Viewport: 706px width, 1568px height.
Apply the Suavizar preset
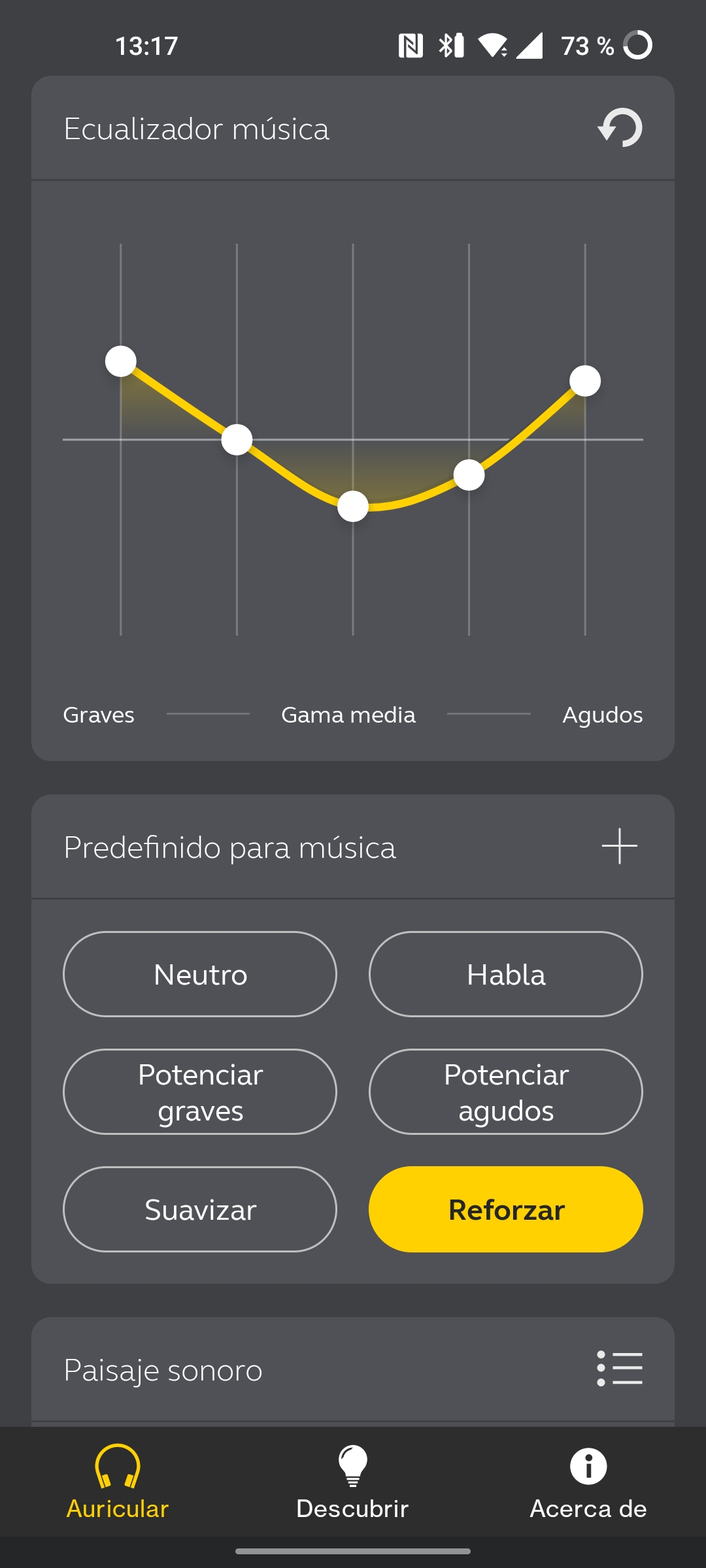[200, 1209]
